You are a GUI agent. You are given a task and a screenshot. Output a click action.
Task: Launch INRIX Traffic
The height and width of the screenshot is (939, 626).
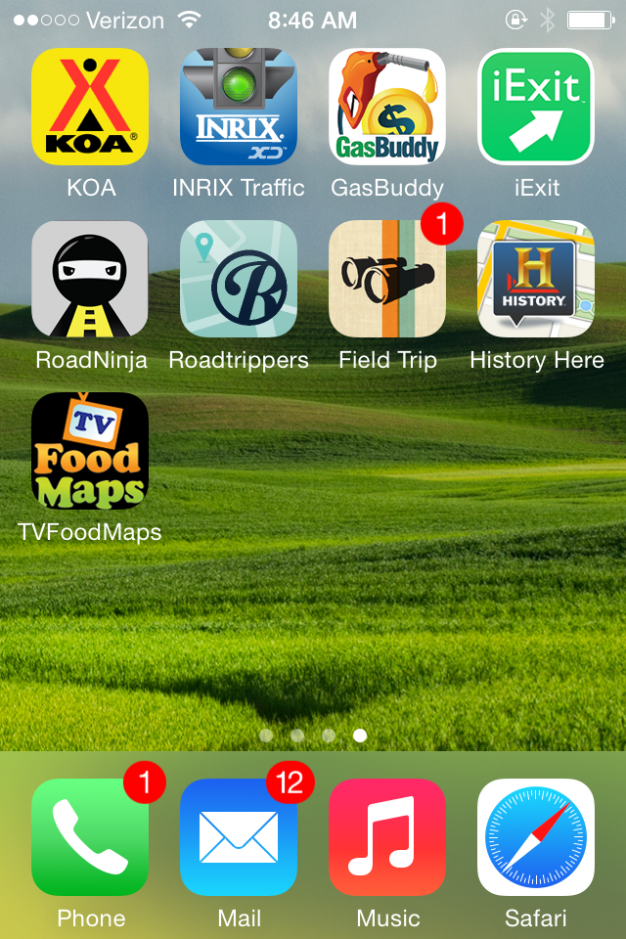pyautogui.click(x=238, y=106)
